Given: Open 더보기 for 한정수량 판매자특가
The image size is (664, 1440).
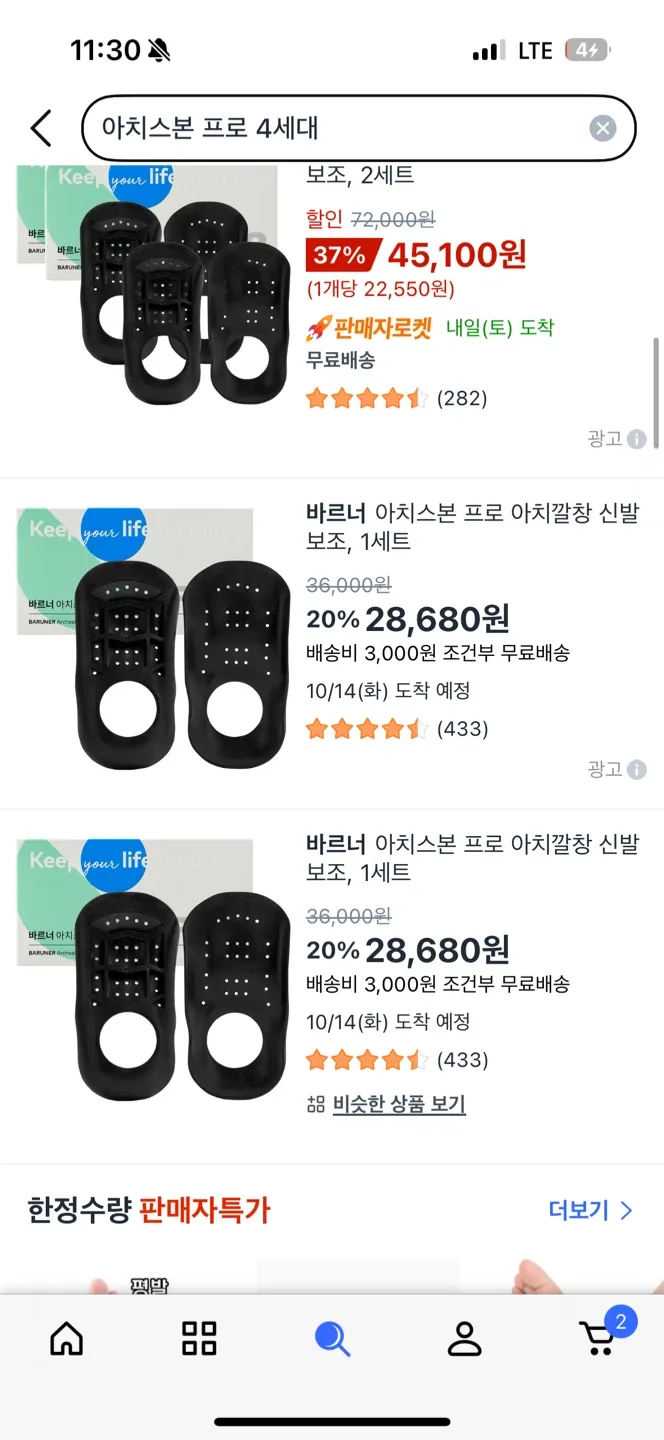Looking at the screenshot, I should pyautogui.click(x=590, y=1210).
